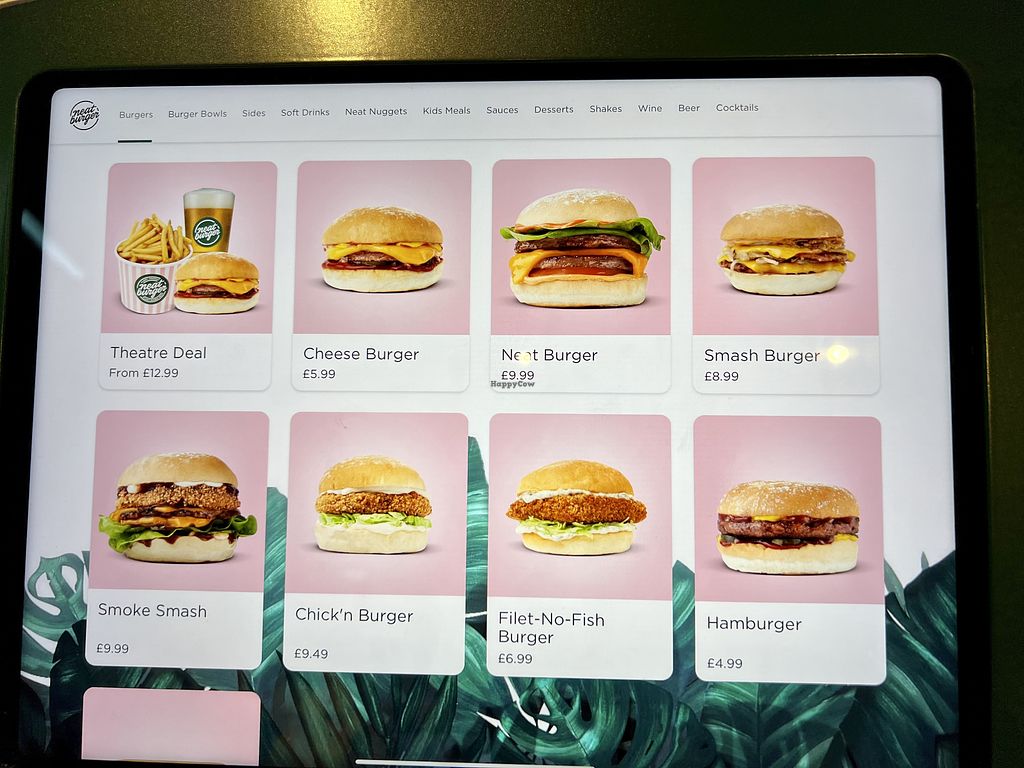Screen dimensions: 1024x768
Task: Switch to the Sauces tab
Action: pos(502,110)
